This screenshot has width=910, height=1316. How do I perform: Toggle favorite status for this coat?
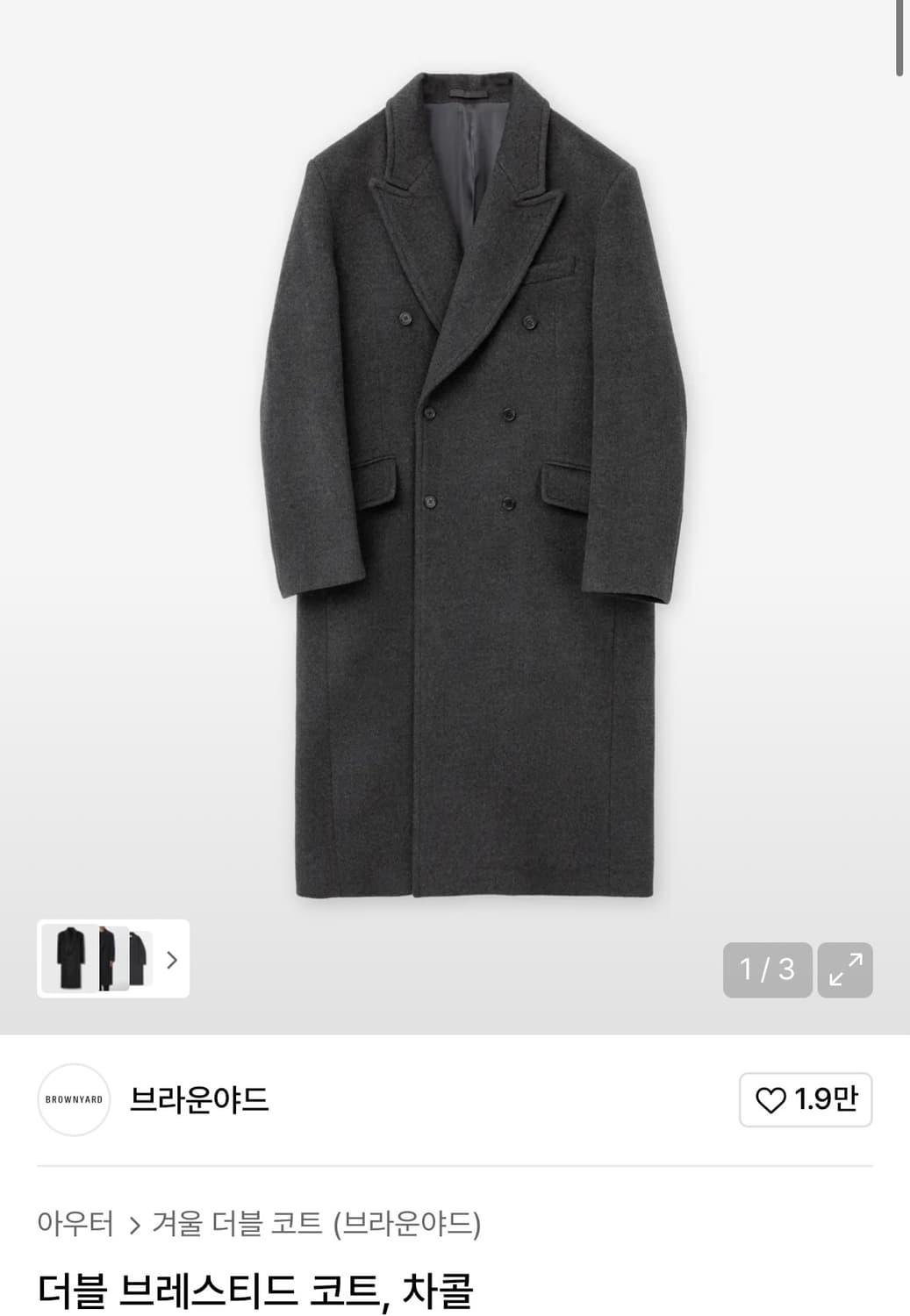804,1101
